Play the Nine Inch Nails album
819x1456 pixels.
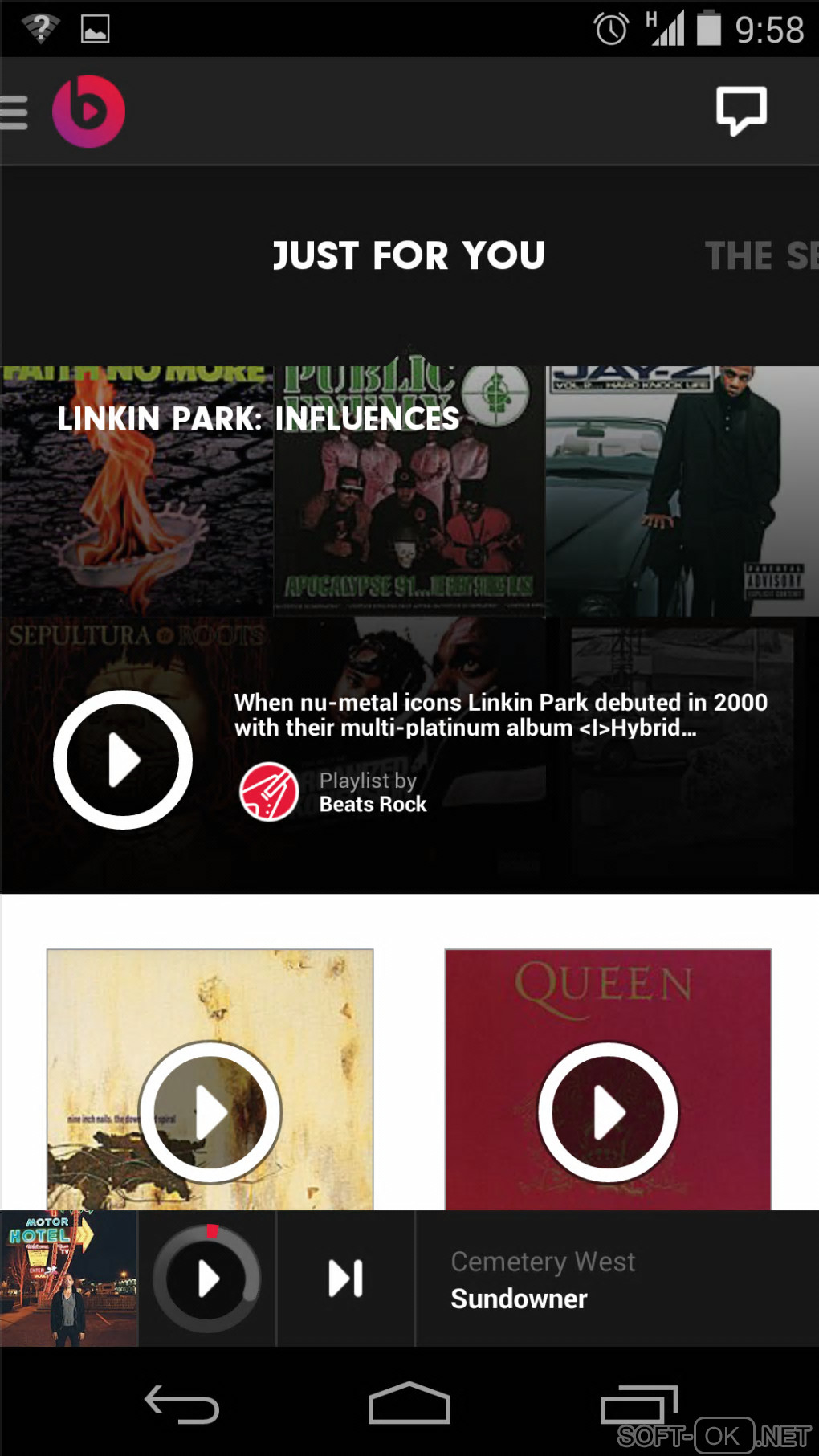click(210, 1112)
